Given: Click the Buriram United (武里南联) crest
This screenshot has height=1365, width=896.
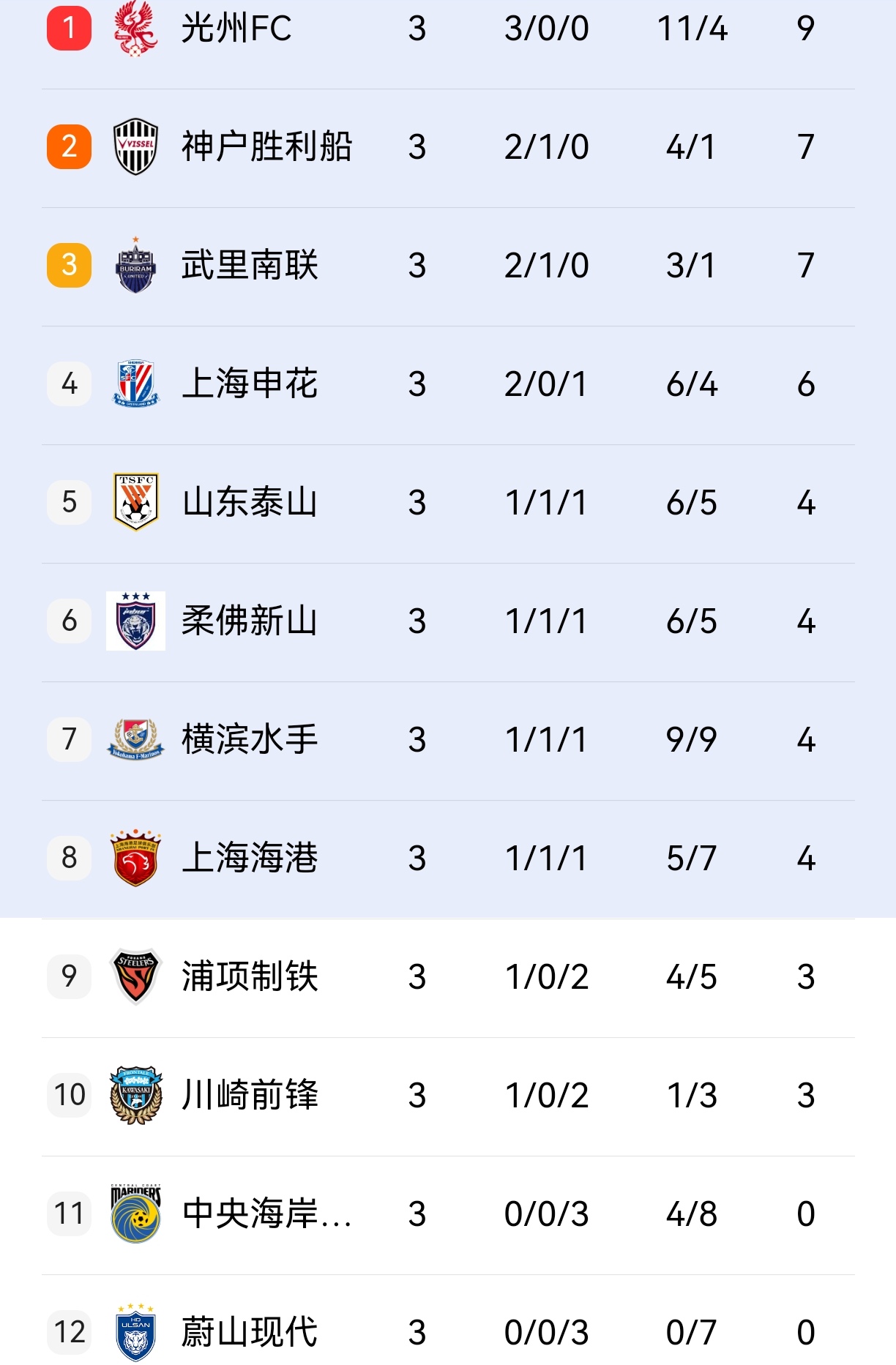Looking at the screenshot, I should (136, 265).
